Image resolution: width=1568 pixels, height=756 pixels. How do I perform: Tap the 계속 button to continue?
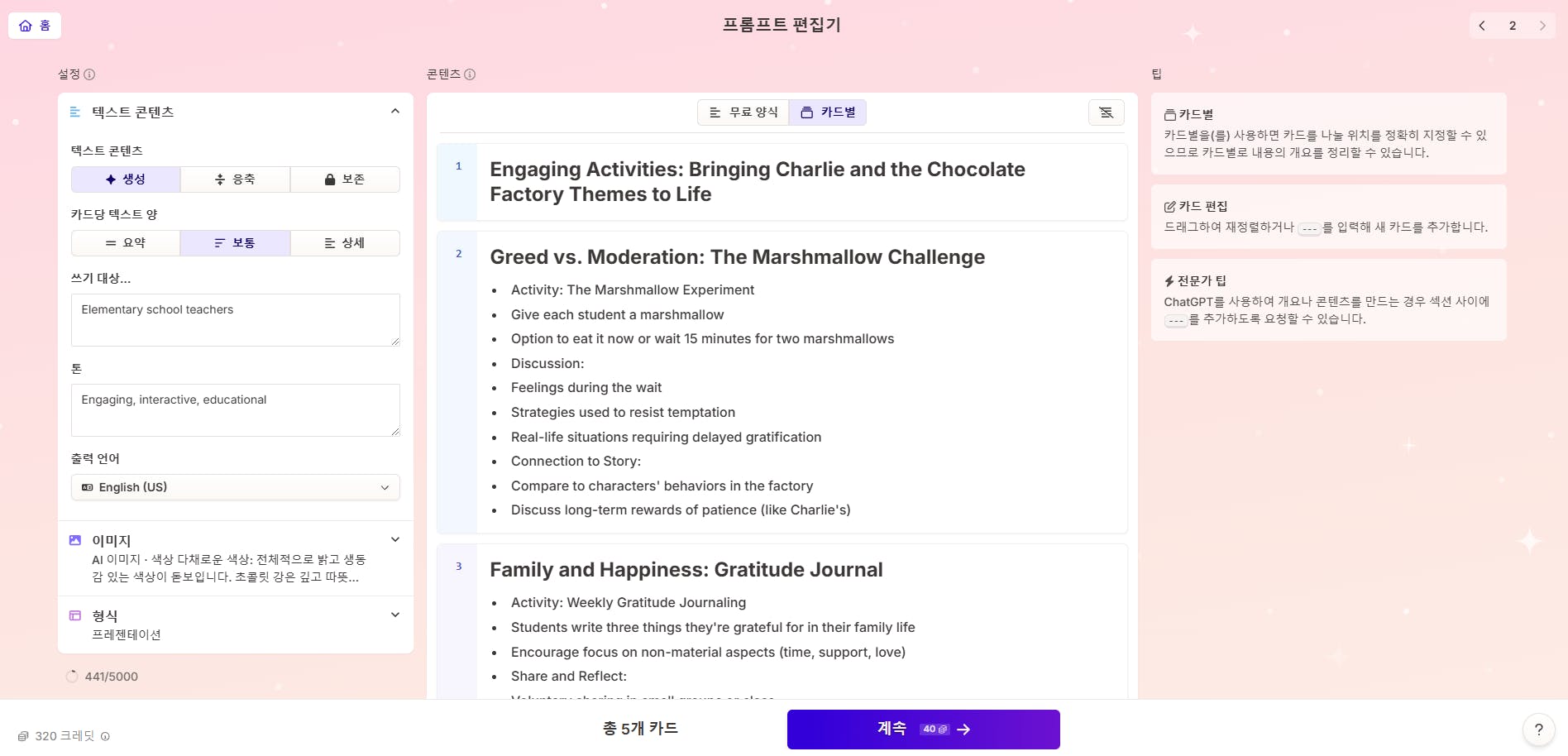tap(923, 730)
